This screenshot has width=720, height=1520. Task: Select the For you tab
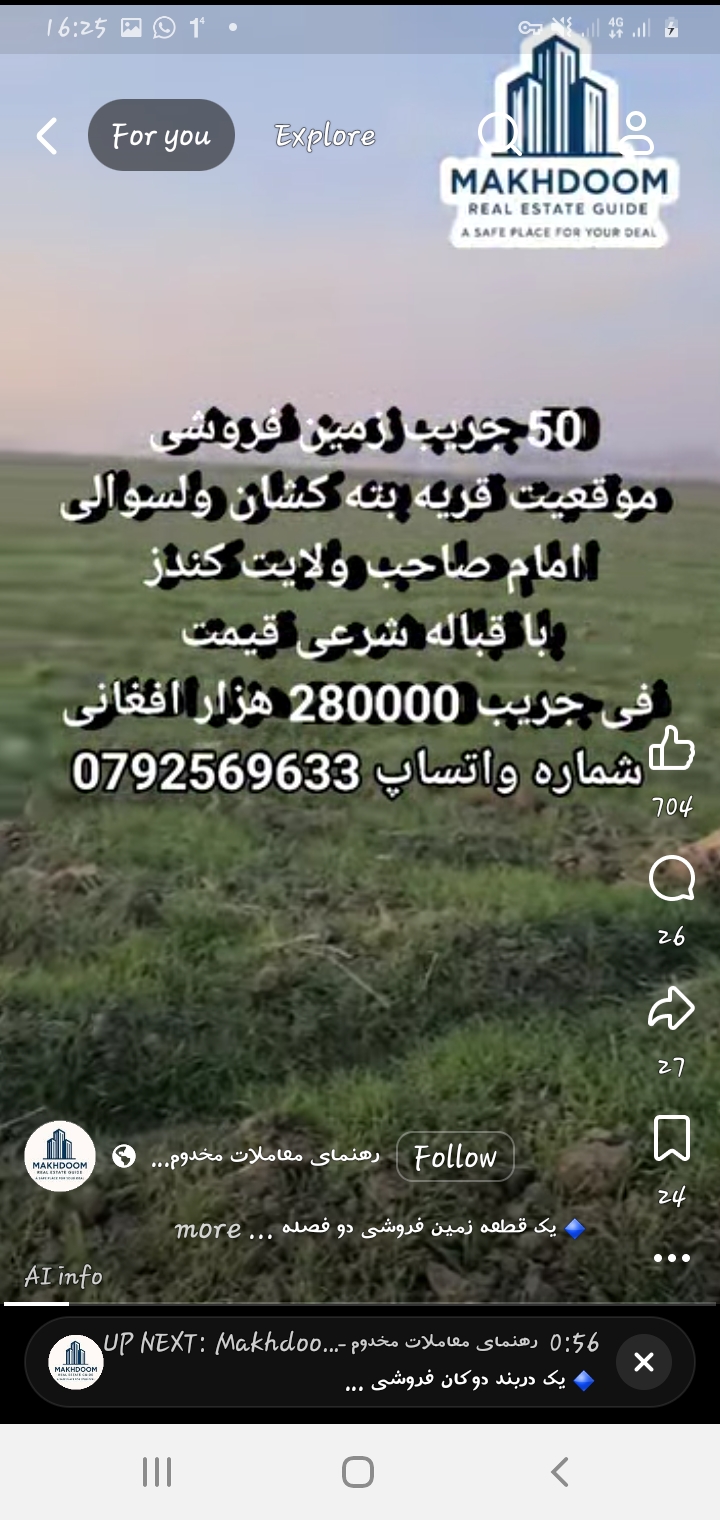pyautogui.click(x=161, y=136)
